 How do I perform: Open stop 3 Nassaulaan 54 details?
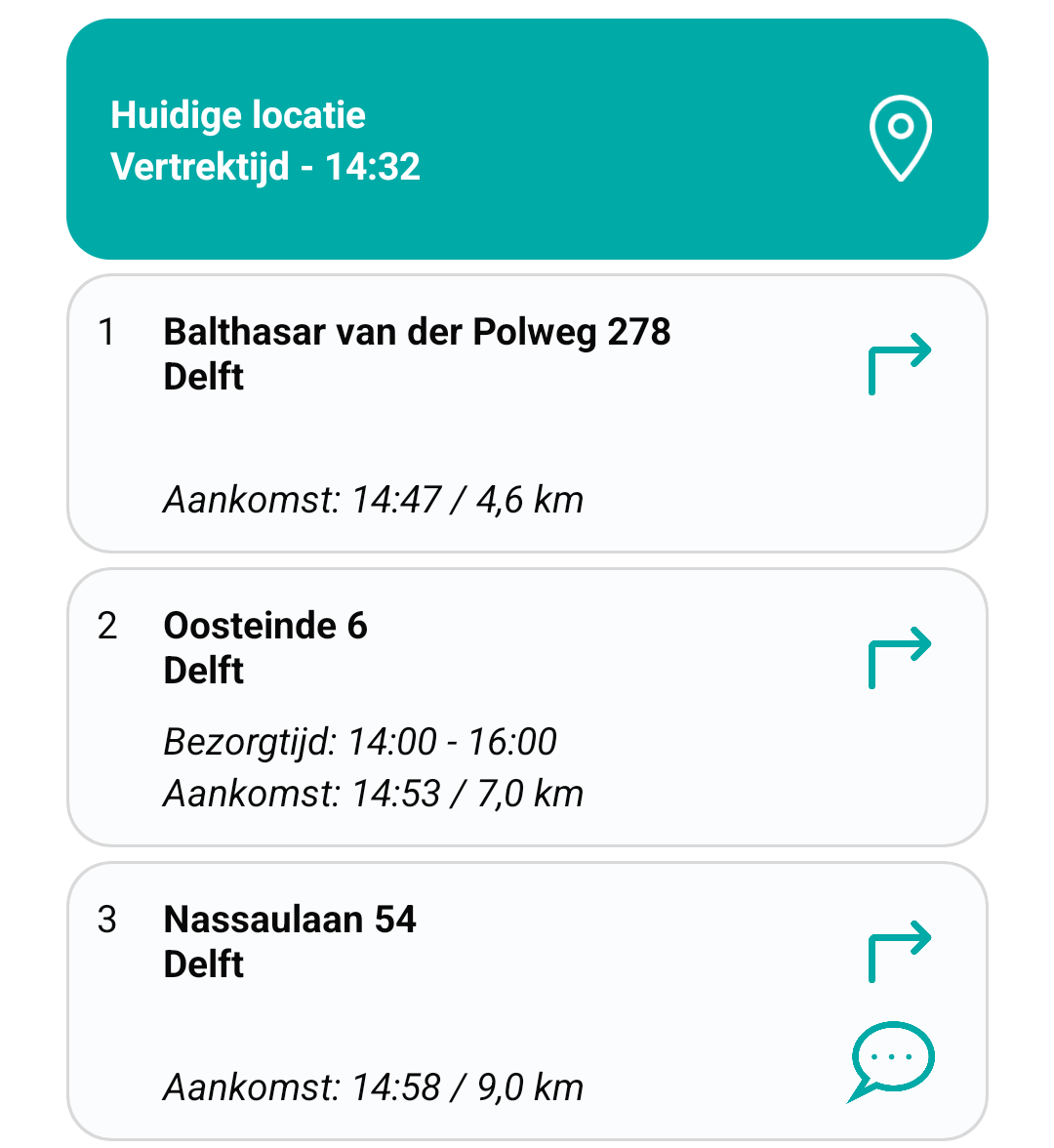click(290, 941)
